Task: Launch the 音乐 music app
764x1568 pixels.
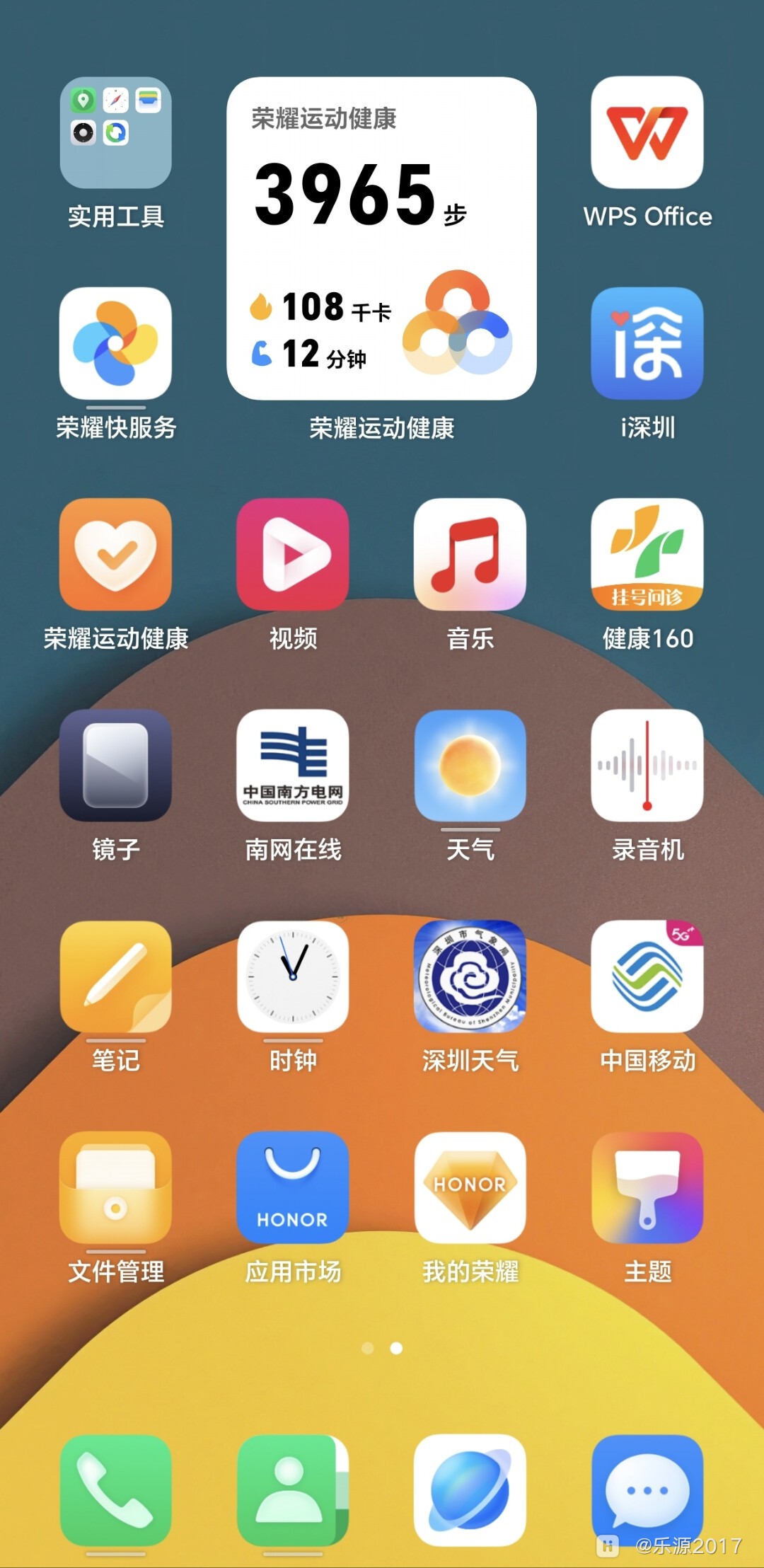Action: pyautogui.click(x=470, y=554)
